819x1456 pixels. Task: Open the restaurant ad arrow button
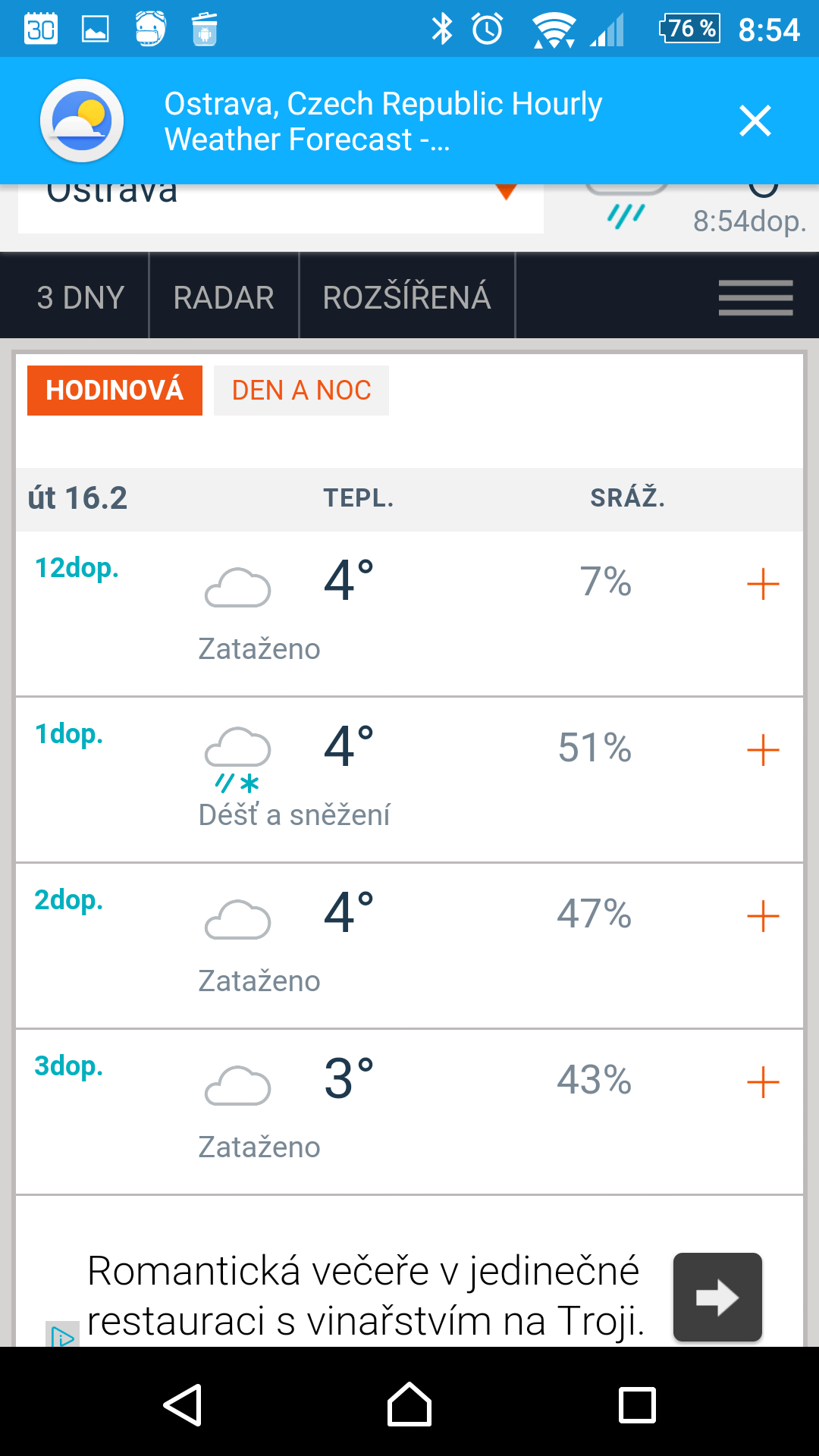click(717, 1297)
